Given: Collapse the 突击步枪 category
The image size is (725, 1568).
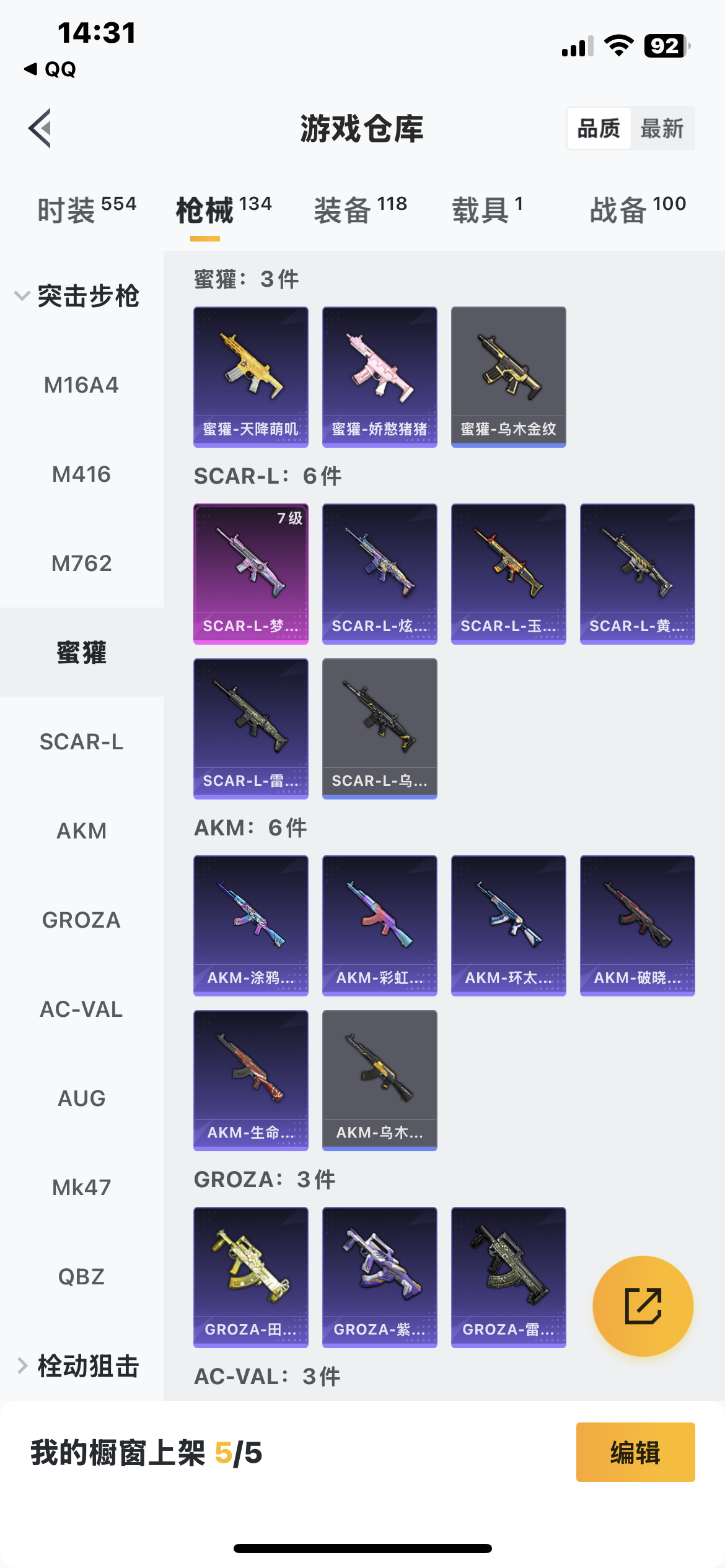Looking at the screenshot, I should [77, 296].
